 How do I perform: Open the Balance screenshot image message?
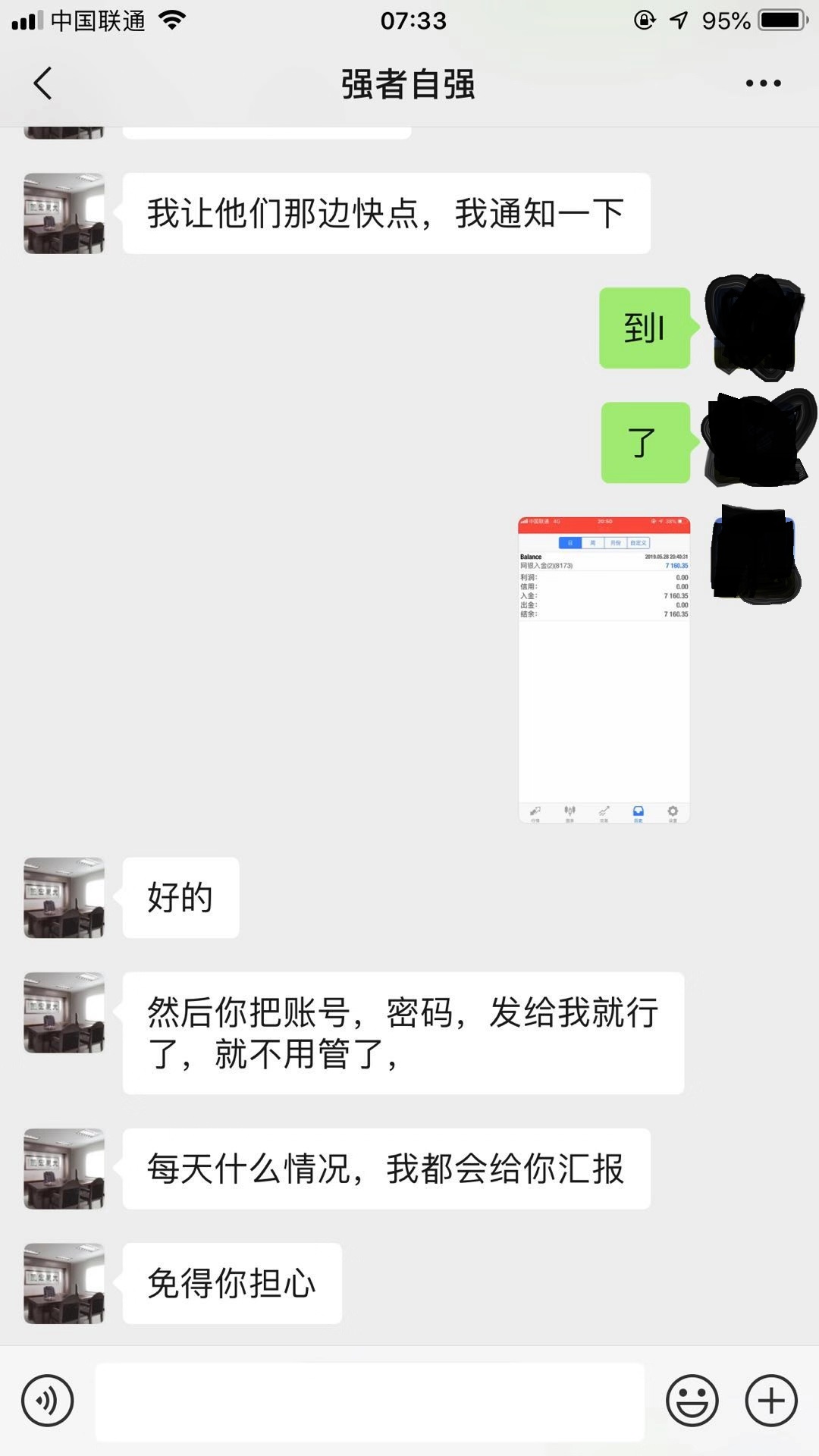(604, 670)
